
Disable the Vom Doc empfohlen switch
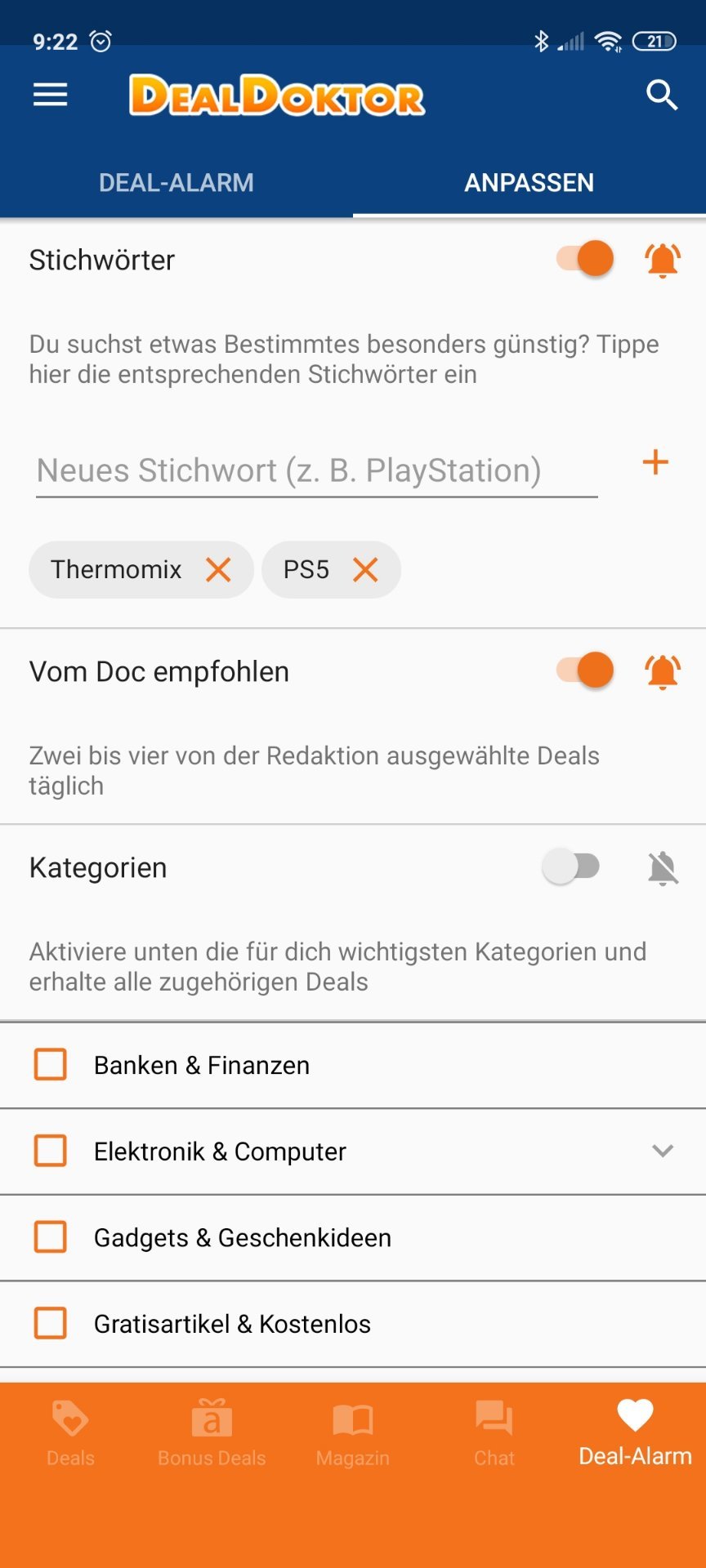[x=585, y=670]
